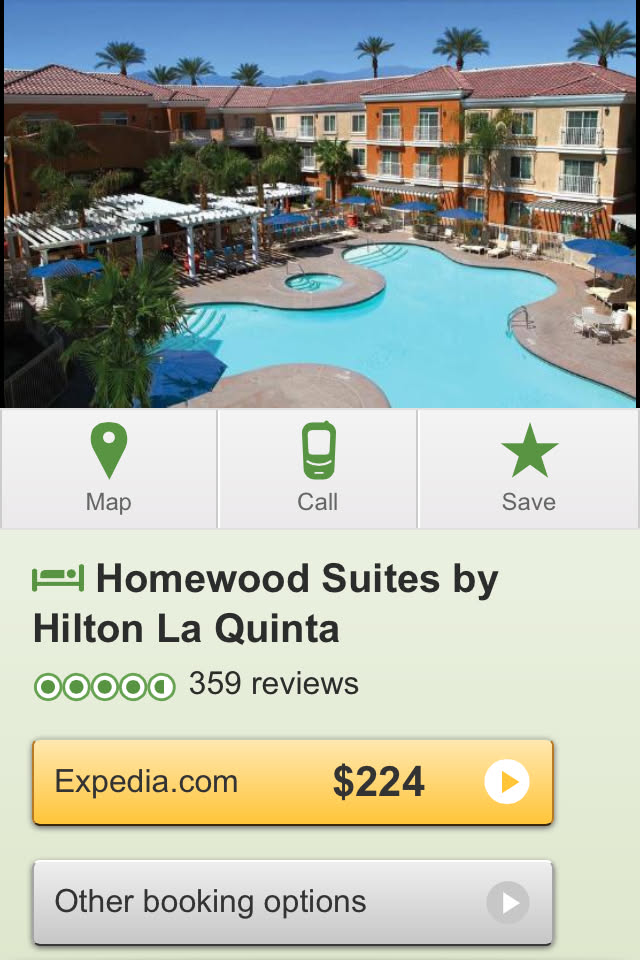The image size is (640, 960).
Task: Show other booking options
Action: 292,902
